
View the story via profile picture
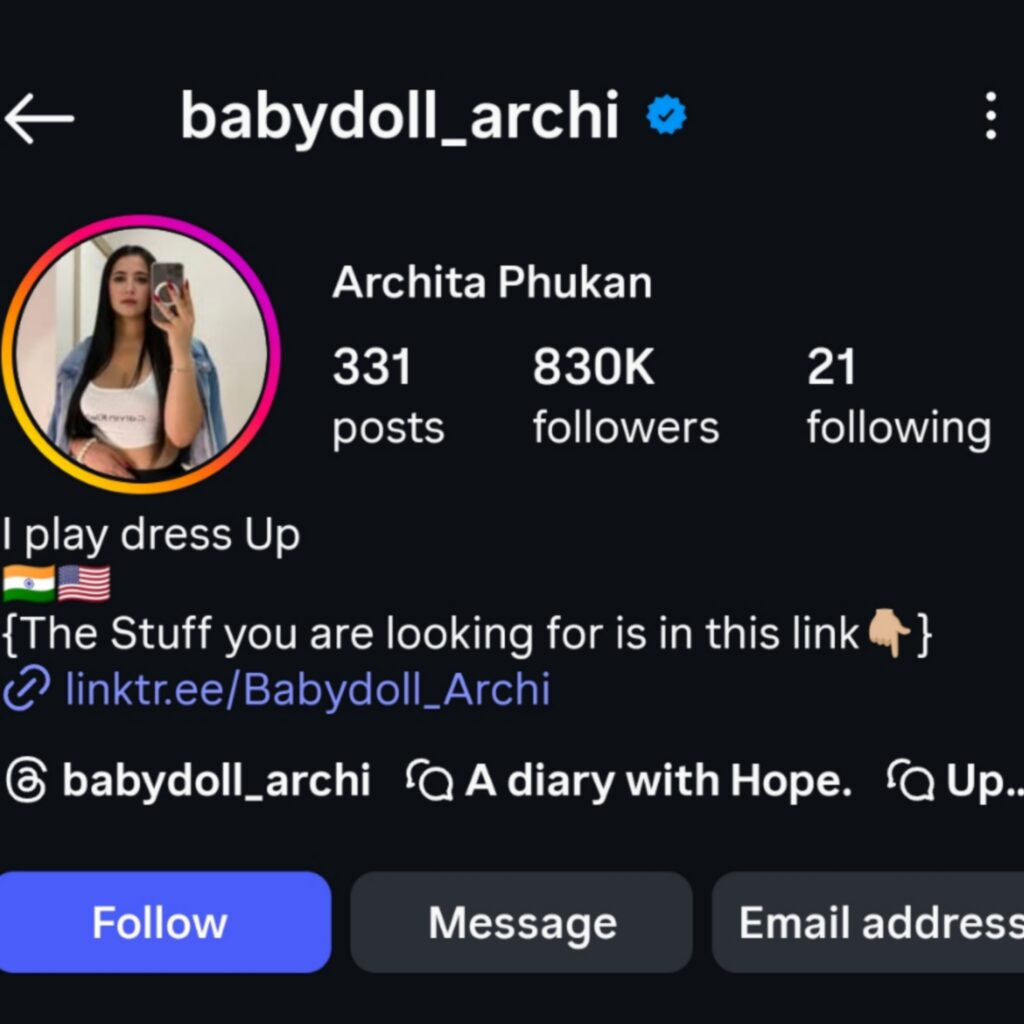[x=140, y=355]
